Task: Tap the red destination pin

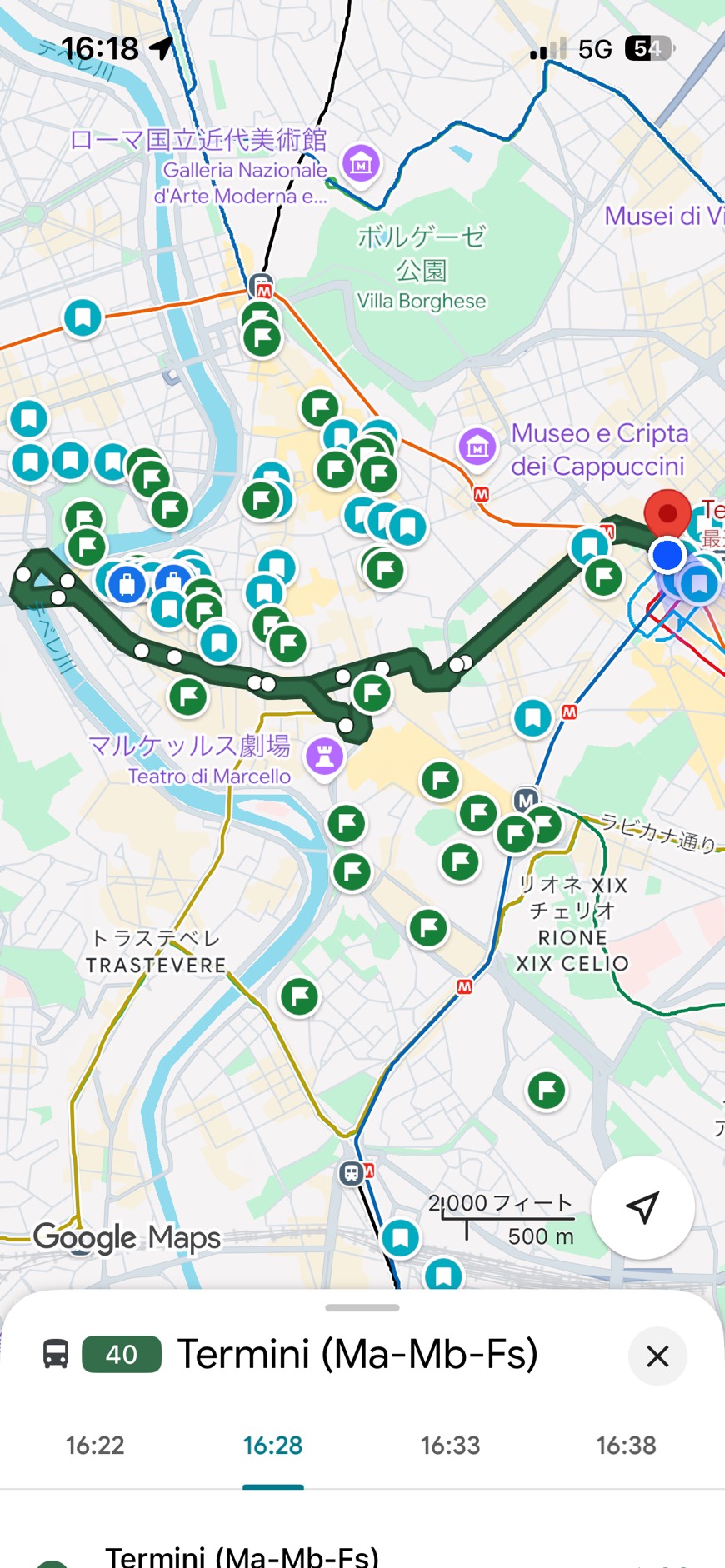Action: coord(668,513)
